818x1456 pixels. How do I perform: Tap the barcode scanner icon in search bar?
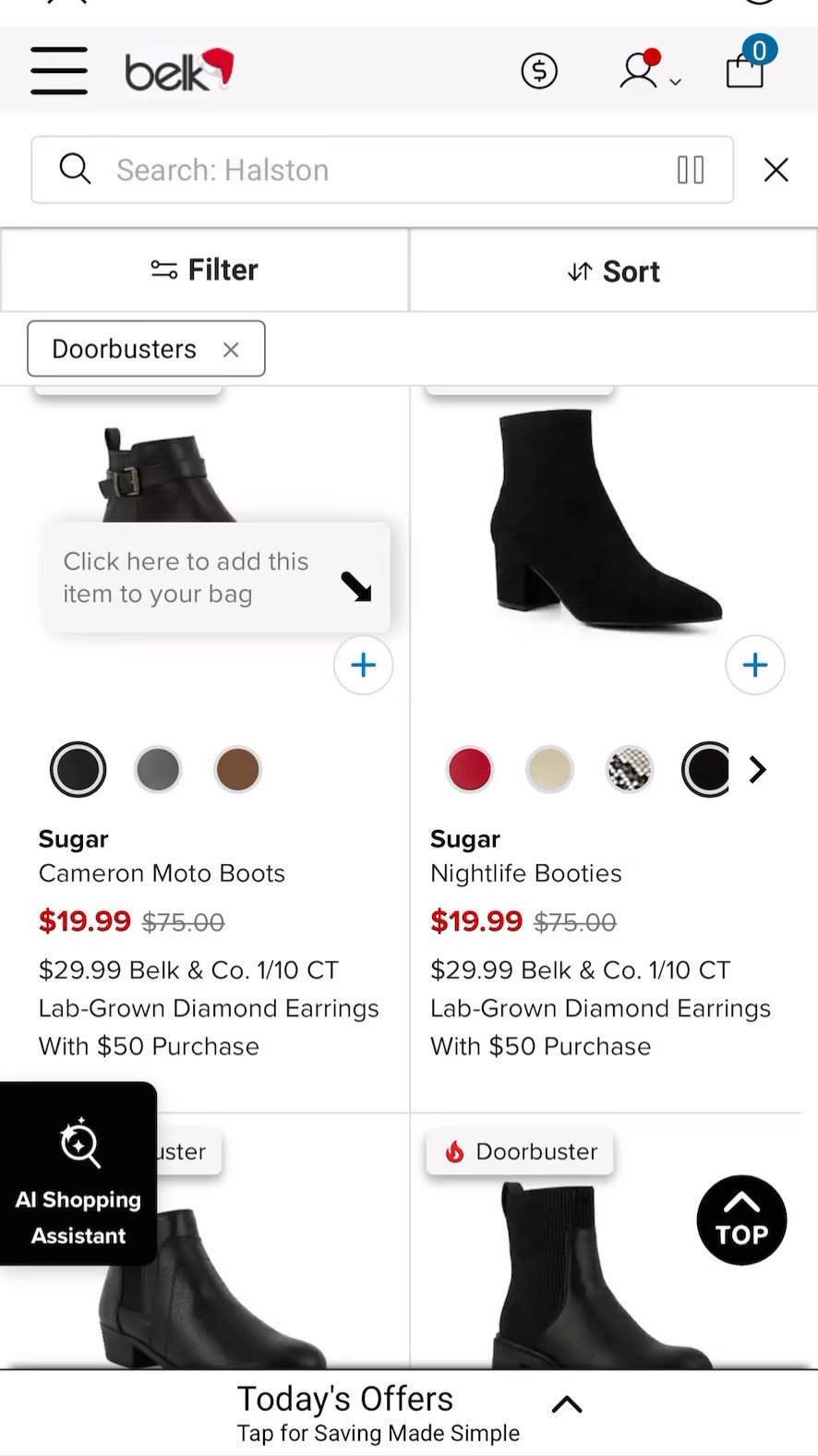pos(691,169)
